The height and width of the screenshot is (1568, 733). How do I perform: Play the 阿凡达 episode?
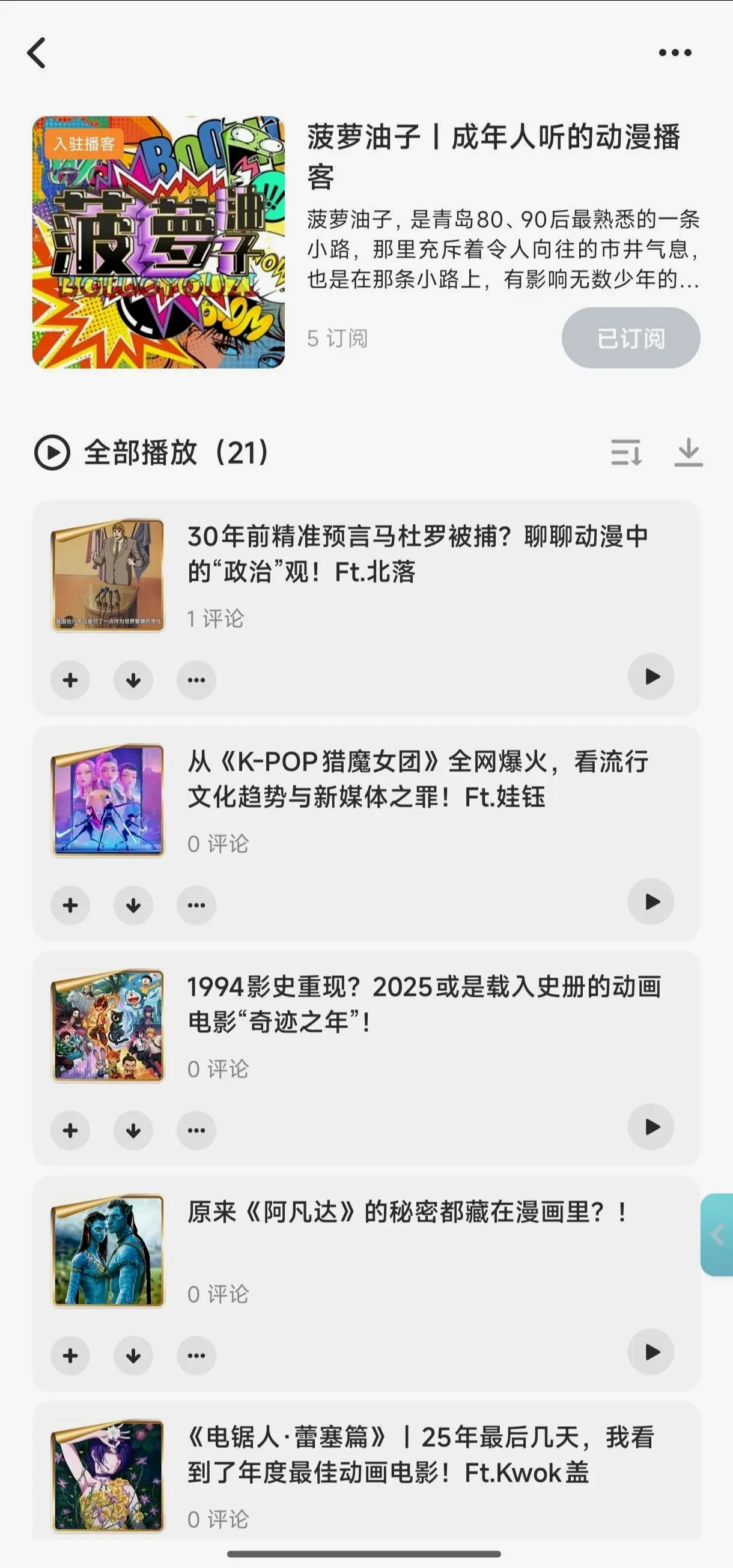[651, 1352]
